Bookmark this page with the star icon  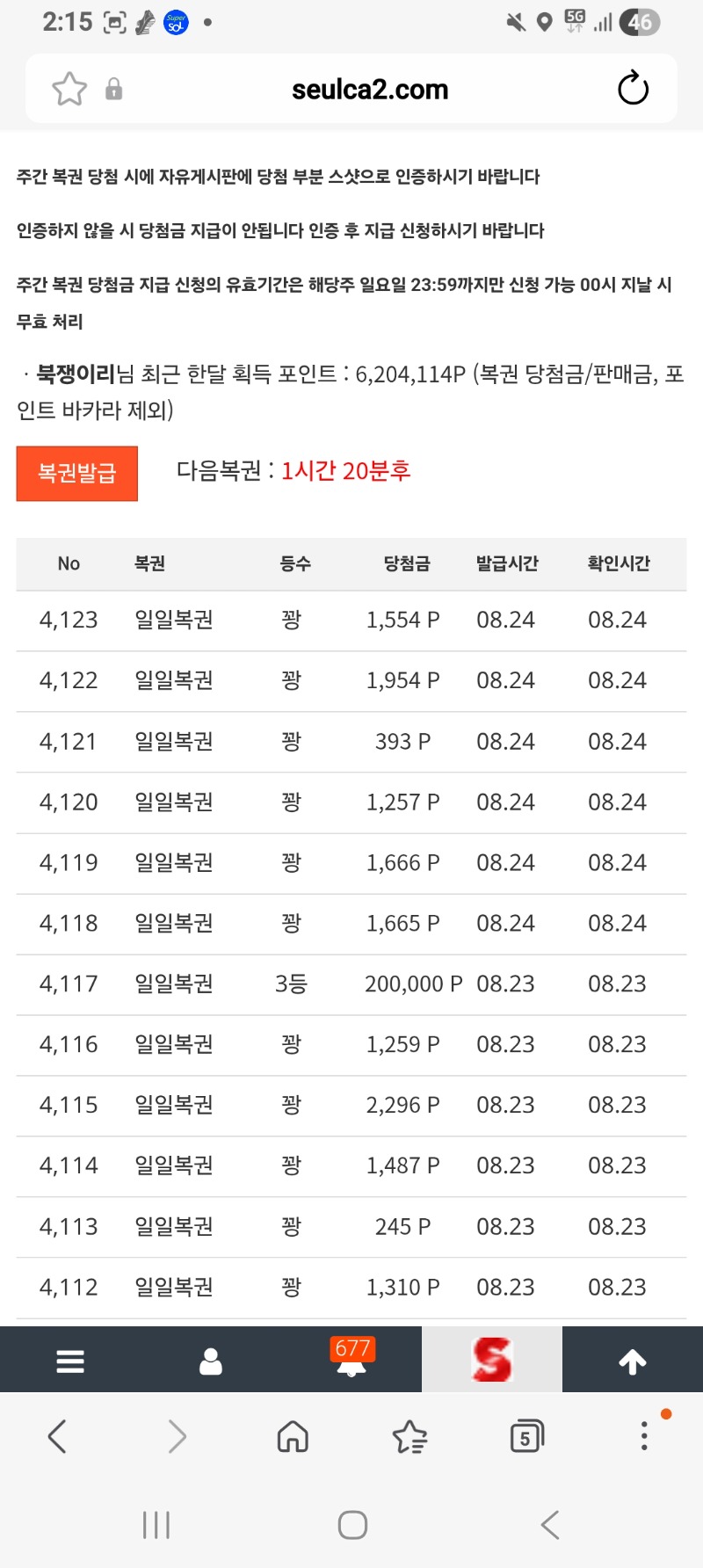point(69,90)
